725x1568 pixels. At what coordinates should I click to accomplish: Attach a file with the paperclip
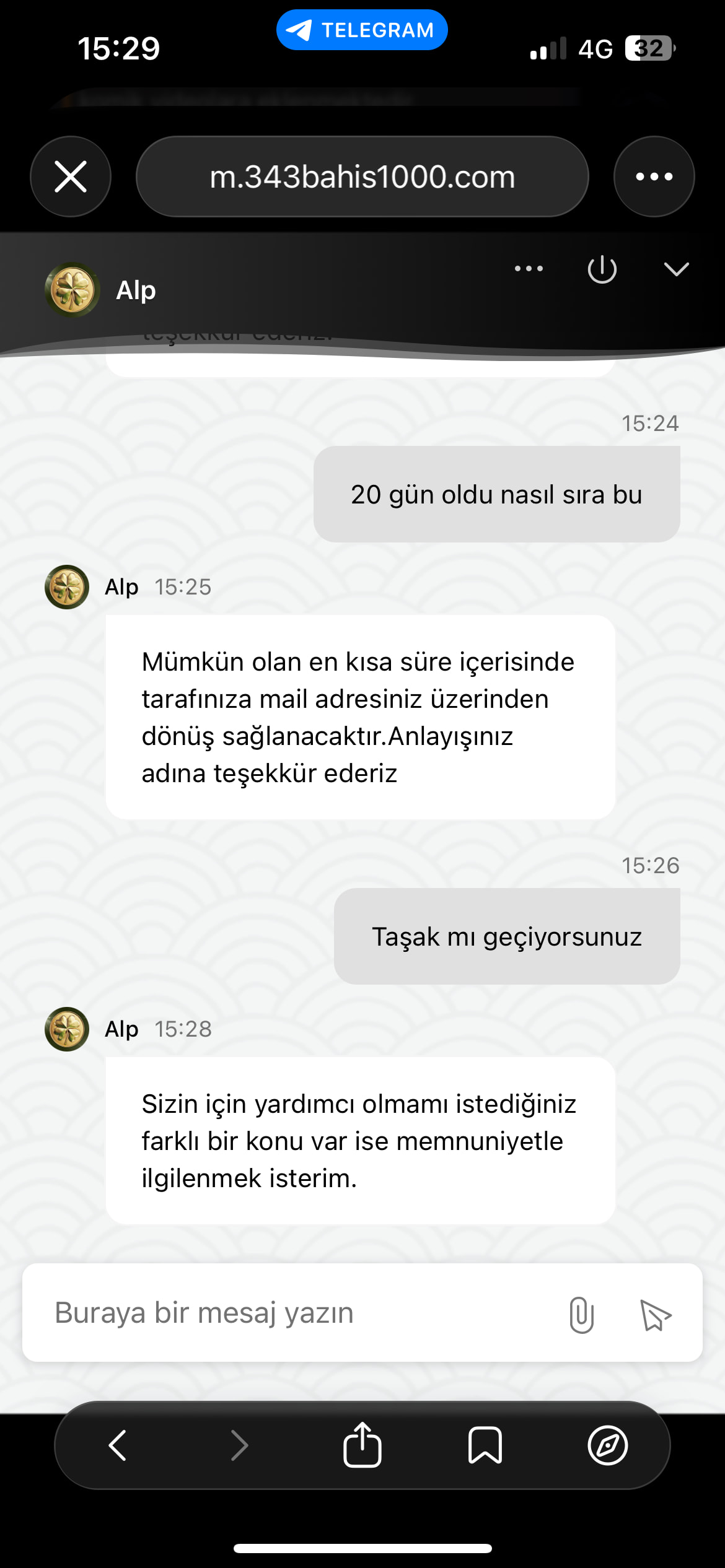581,1314
